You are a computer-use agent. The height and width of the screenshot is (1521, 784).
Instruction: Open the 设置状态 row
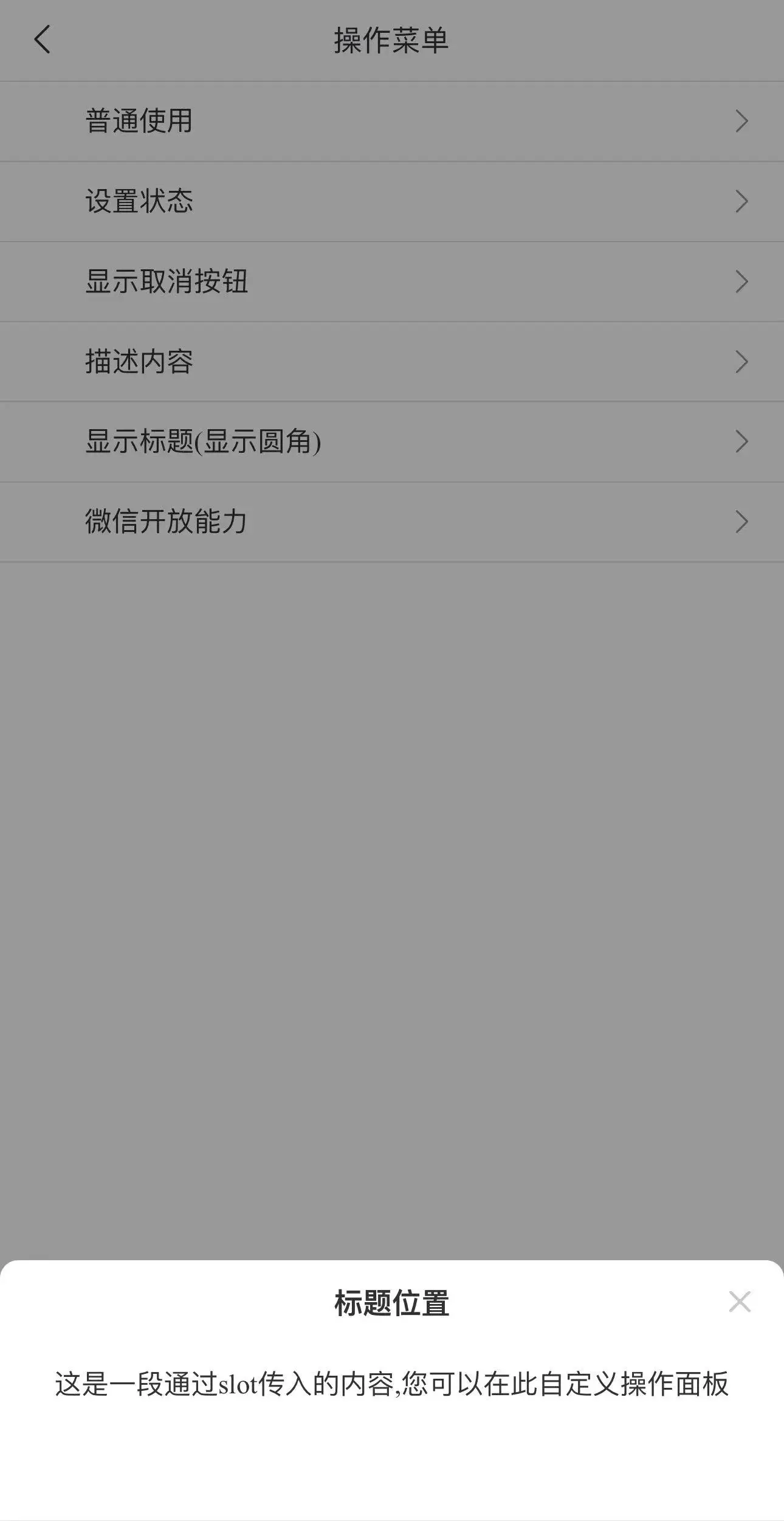(x=392, y=201)
